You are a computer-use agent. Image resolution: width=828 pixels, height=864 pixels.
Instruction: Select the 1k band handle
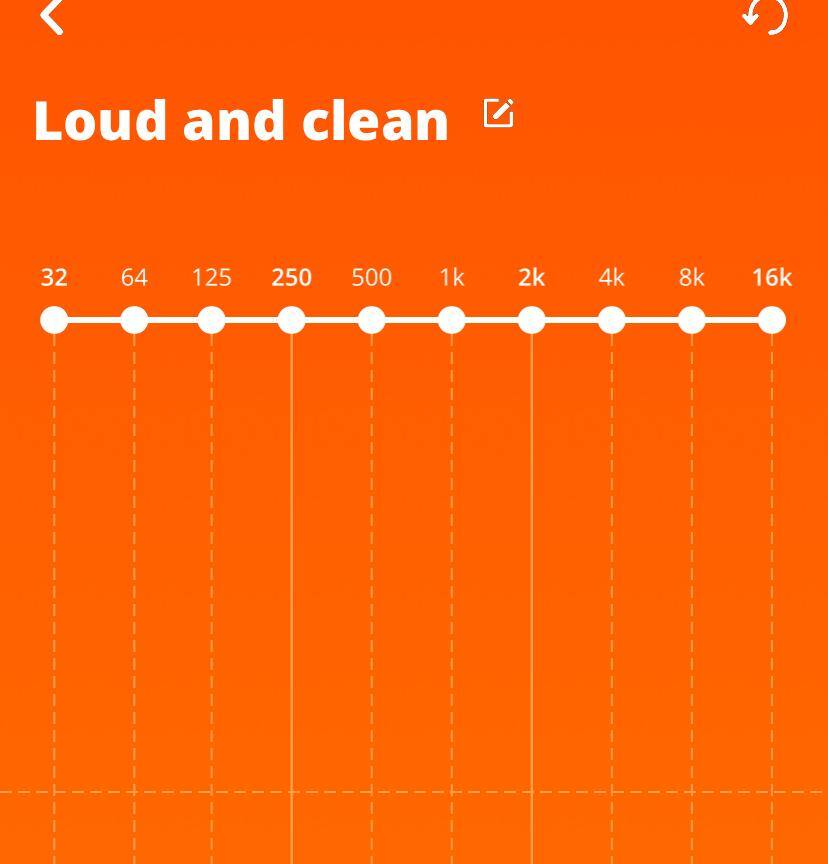[x=451, y=320]
